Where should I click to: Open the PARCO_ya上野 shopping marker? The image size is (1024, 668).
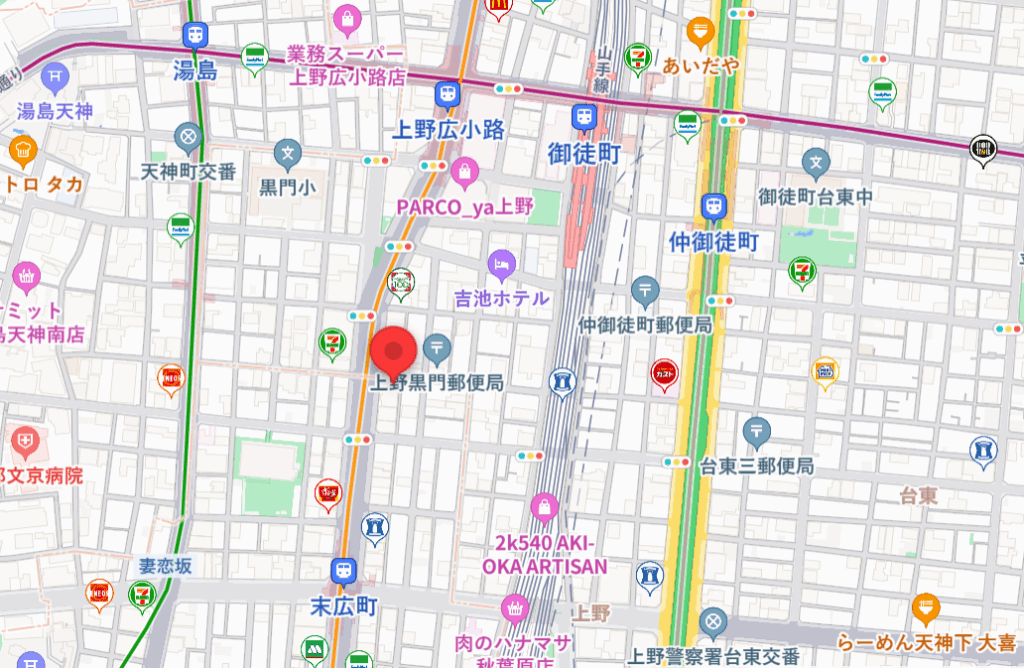[464, 173]
